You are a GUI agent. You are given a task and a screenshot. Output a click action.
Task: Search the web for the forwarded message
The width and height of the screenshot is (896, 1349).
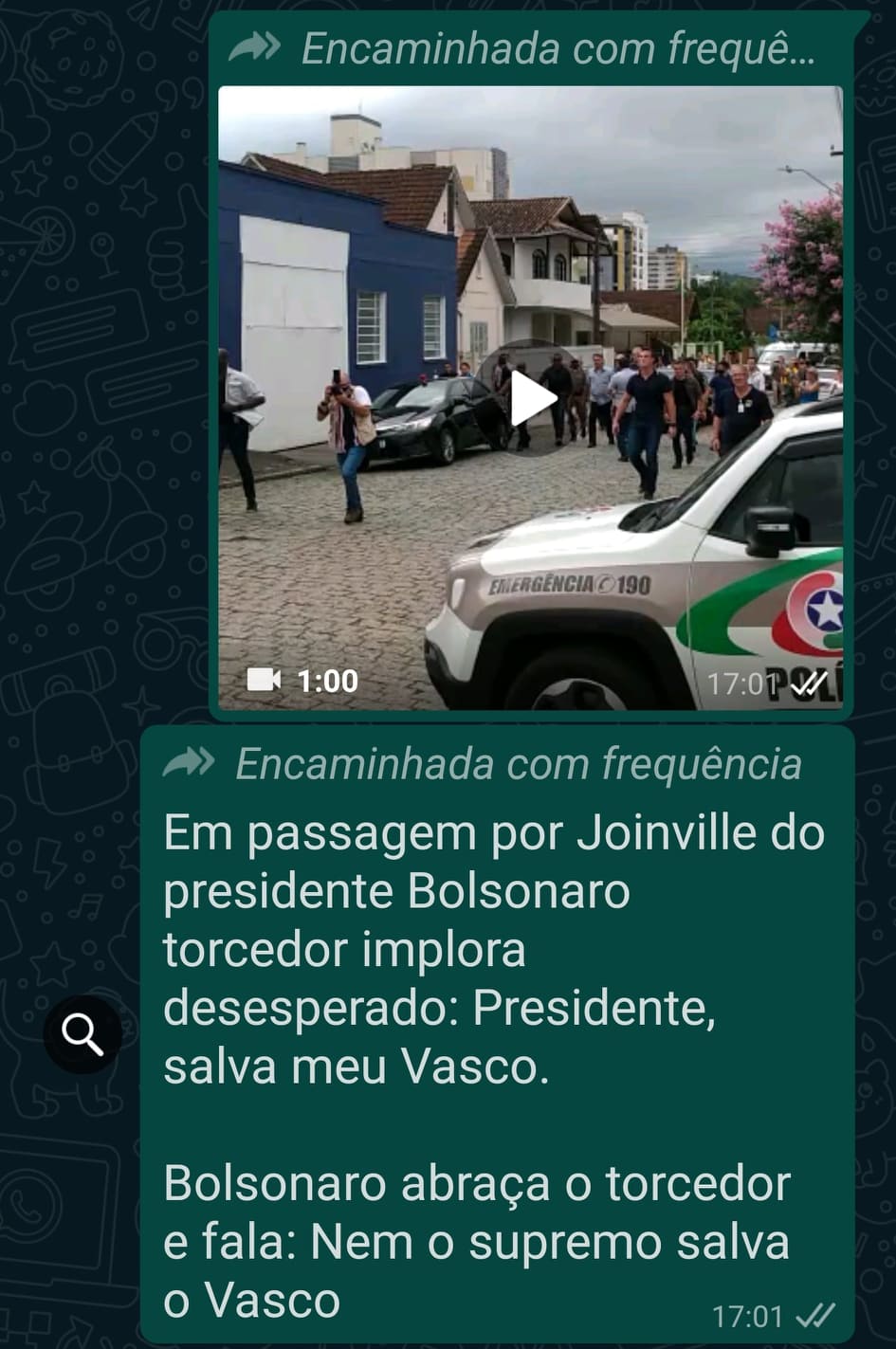pos(82,1034)
